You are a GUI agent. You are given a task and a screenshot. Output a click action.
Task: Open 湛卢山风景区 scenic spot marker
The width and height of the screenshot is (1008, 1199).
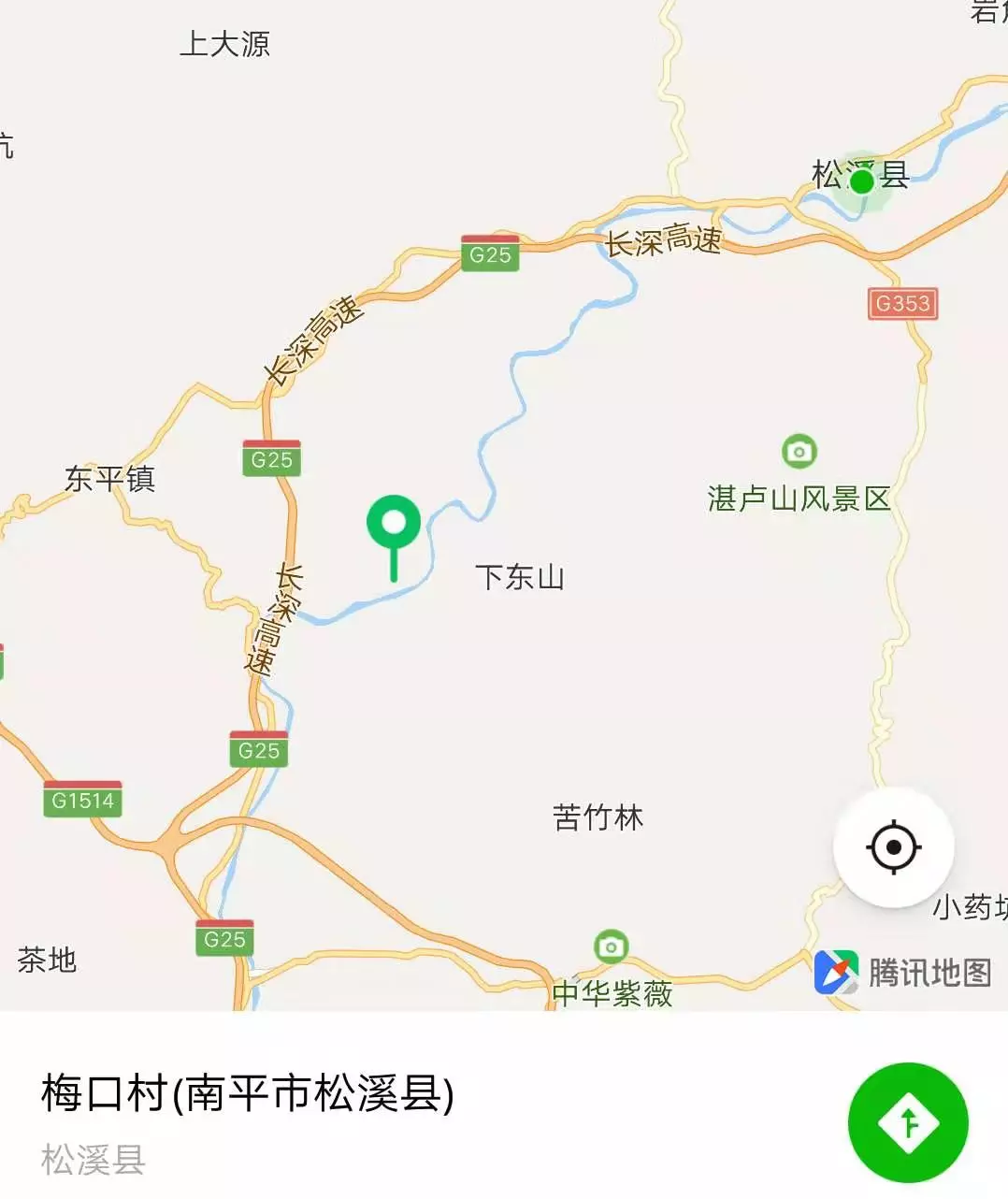799,453
